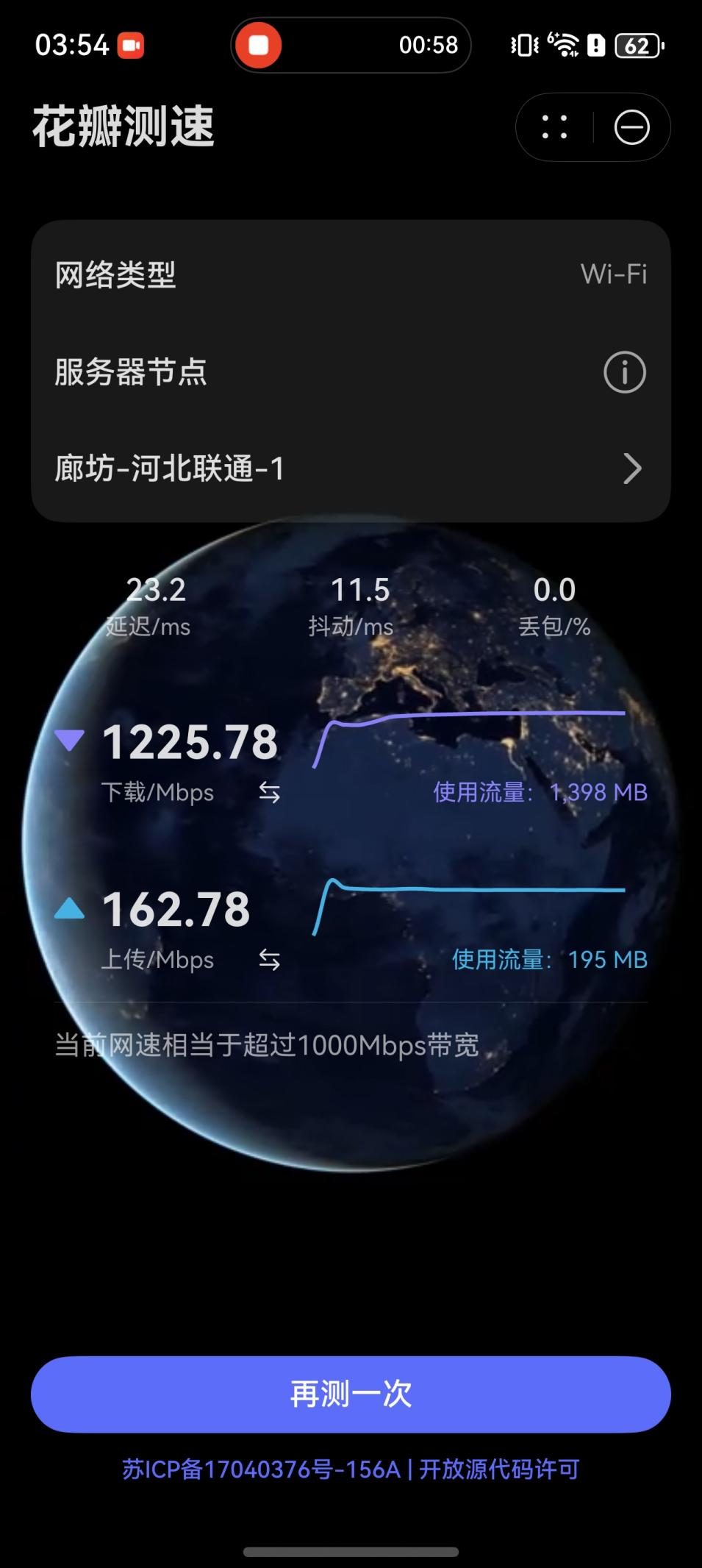Run the test again with 再测一次
This screenshot has width=702, height=1568.
[351, 1394]
